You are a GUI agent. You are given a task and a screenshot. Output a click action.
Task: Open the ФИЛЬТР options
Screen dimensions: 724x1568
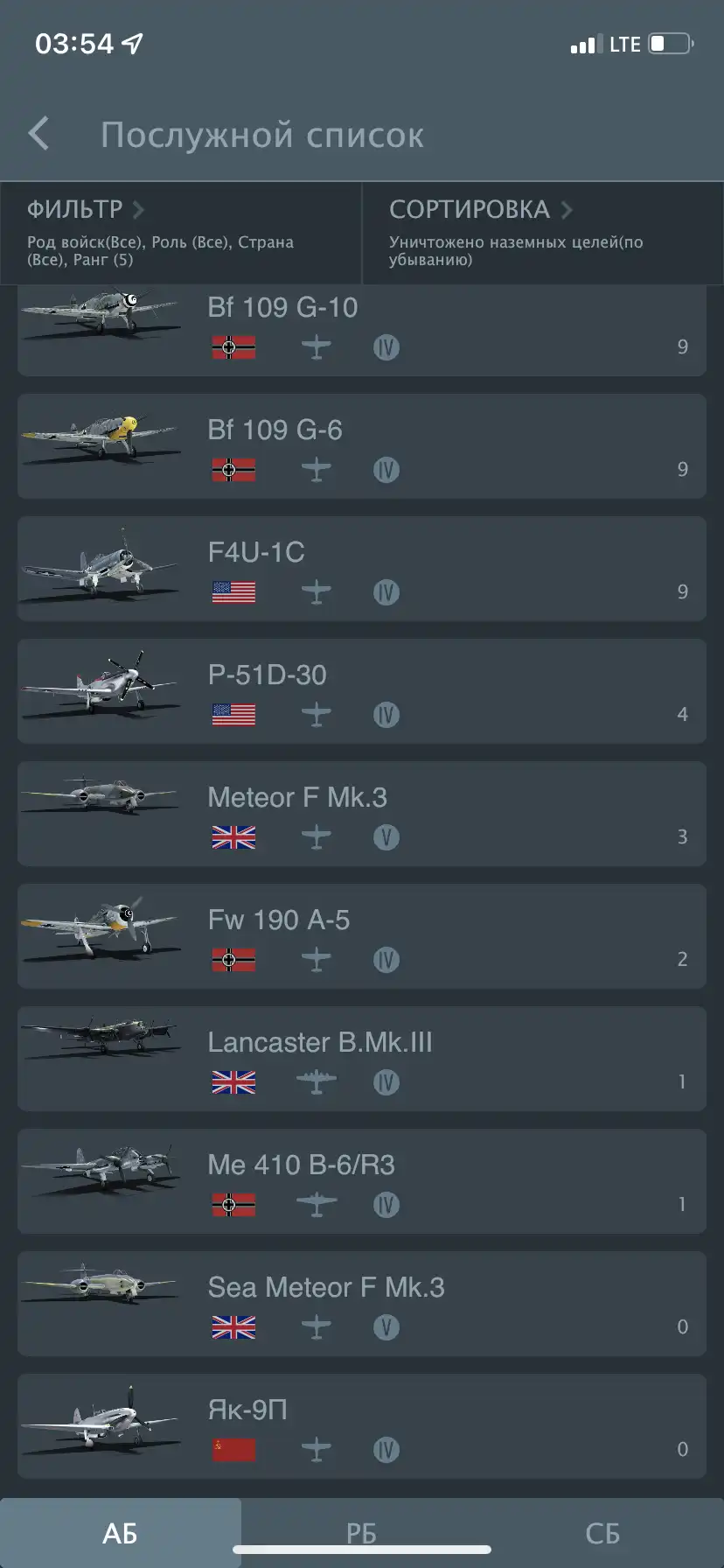tap(181, 233)
